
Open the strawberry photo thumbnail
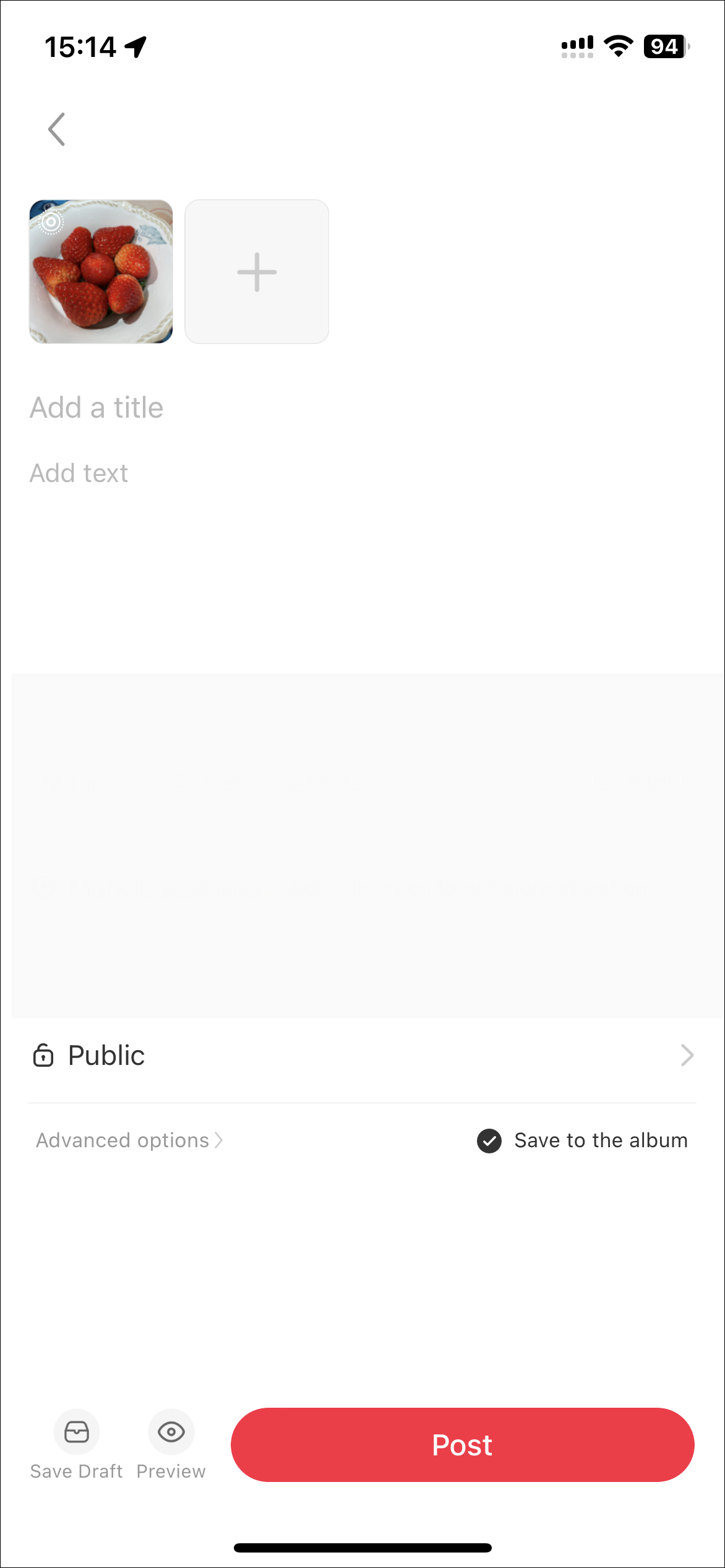[101, 272]
